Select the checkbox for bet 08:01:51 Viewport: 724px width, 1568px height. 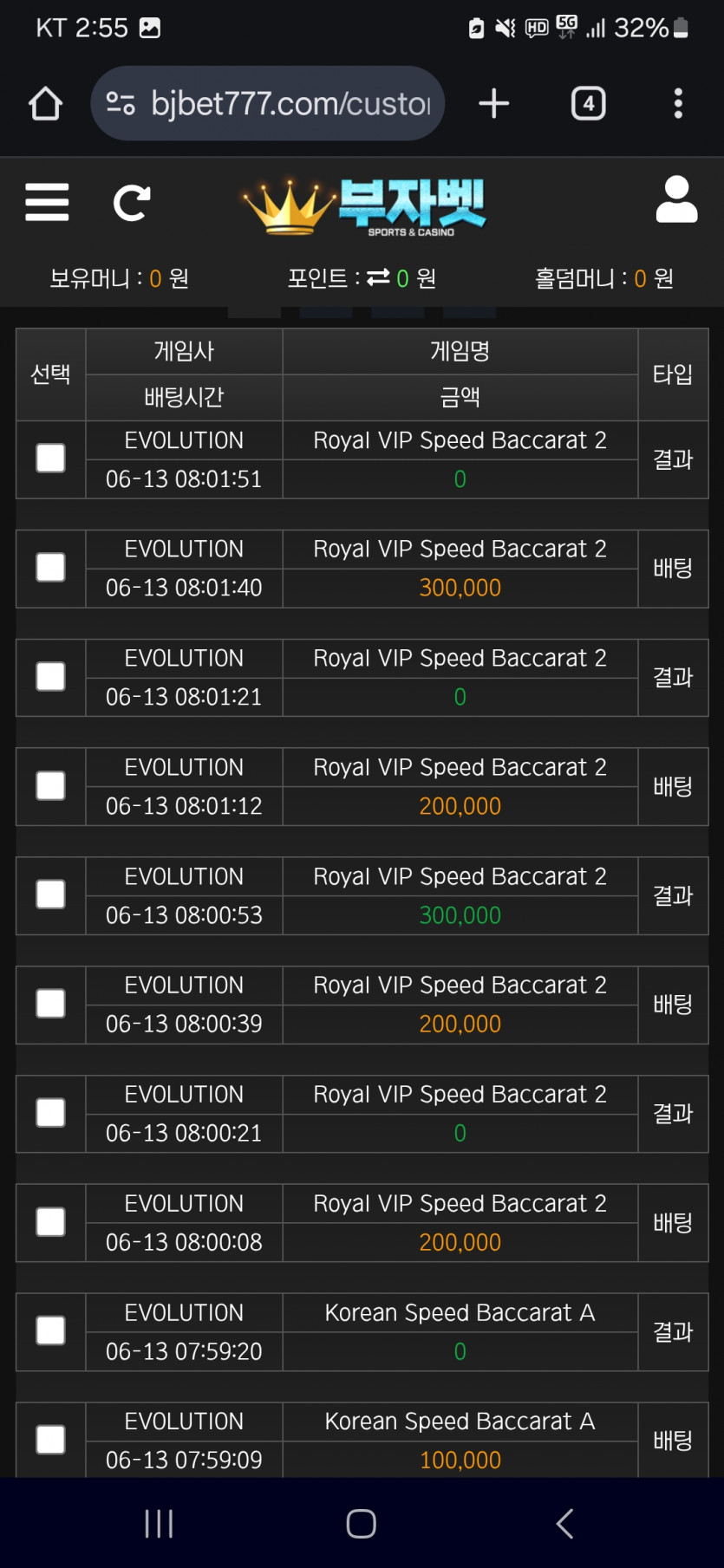coord(50,459)
